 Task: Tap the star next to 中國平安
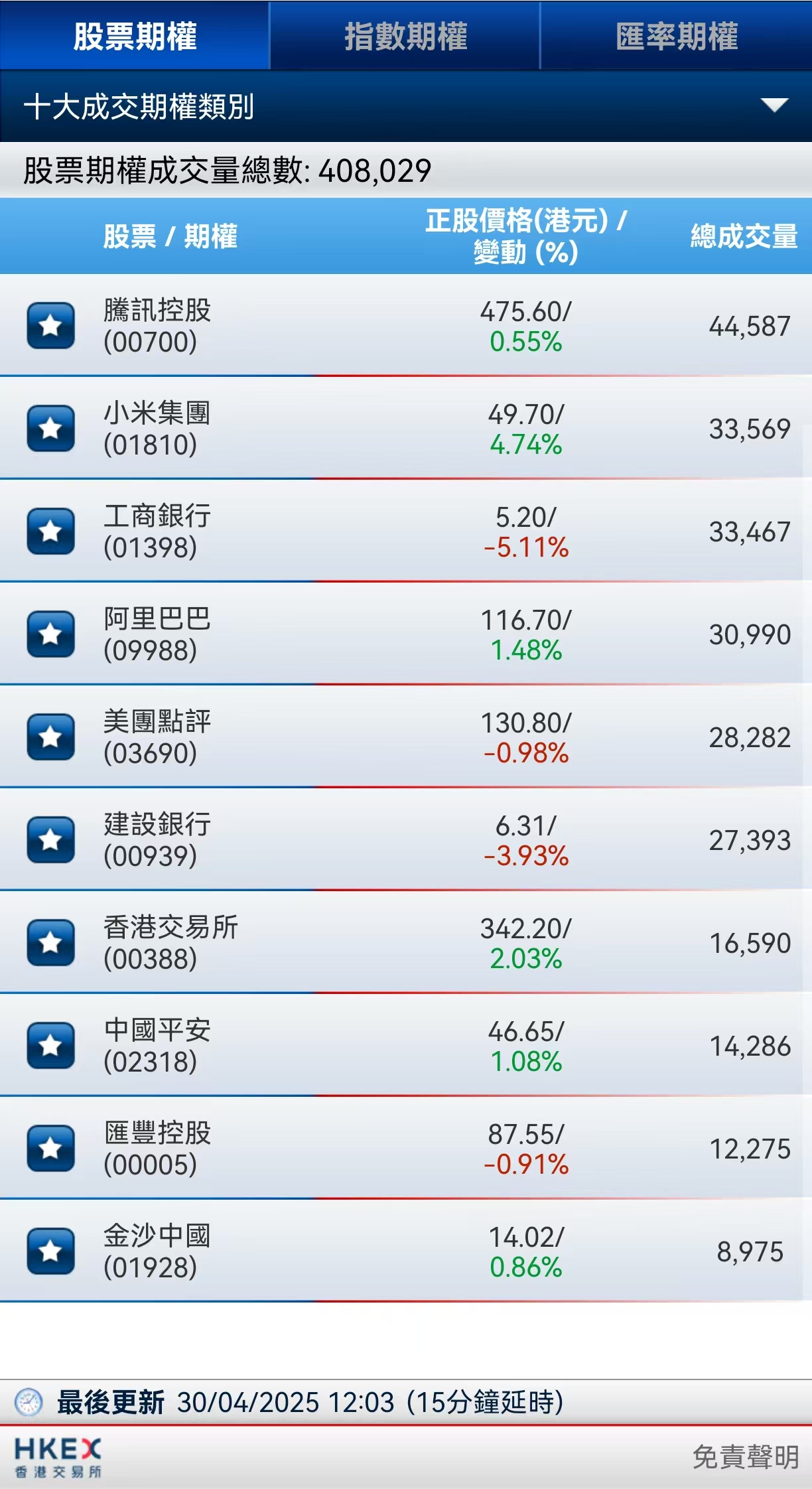pyautogui.click(x=51, y=1046)
